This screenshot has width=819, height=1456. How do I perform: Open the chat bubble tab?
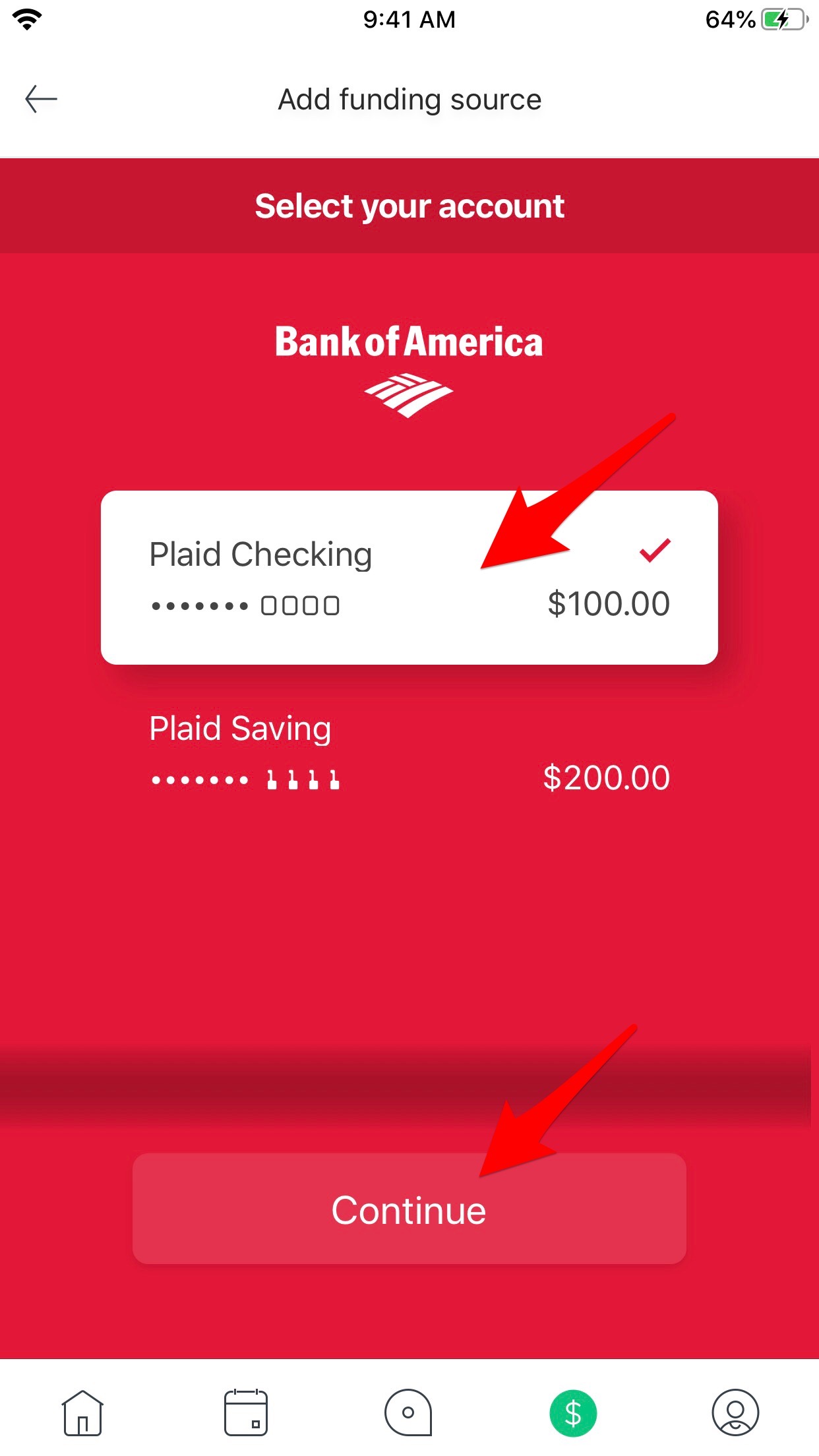(x=409, y=1412)
